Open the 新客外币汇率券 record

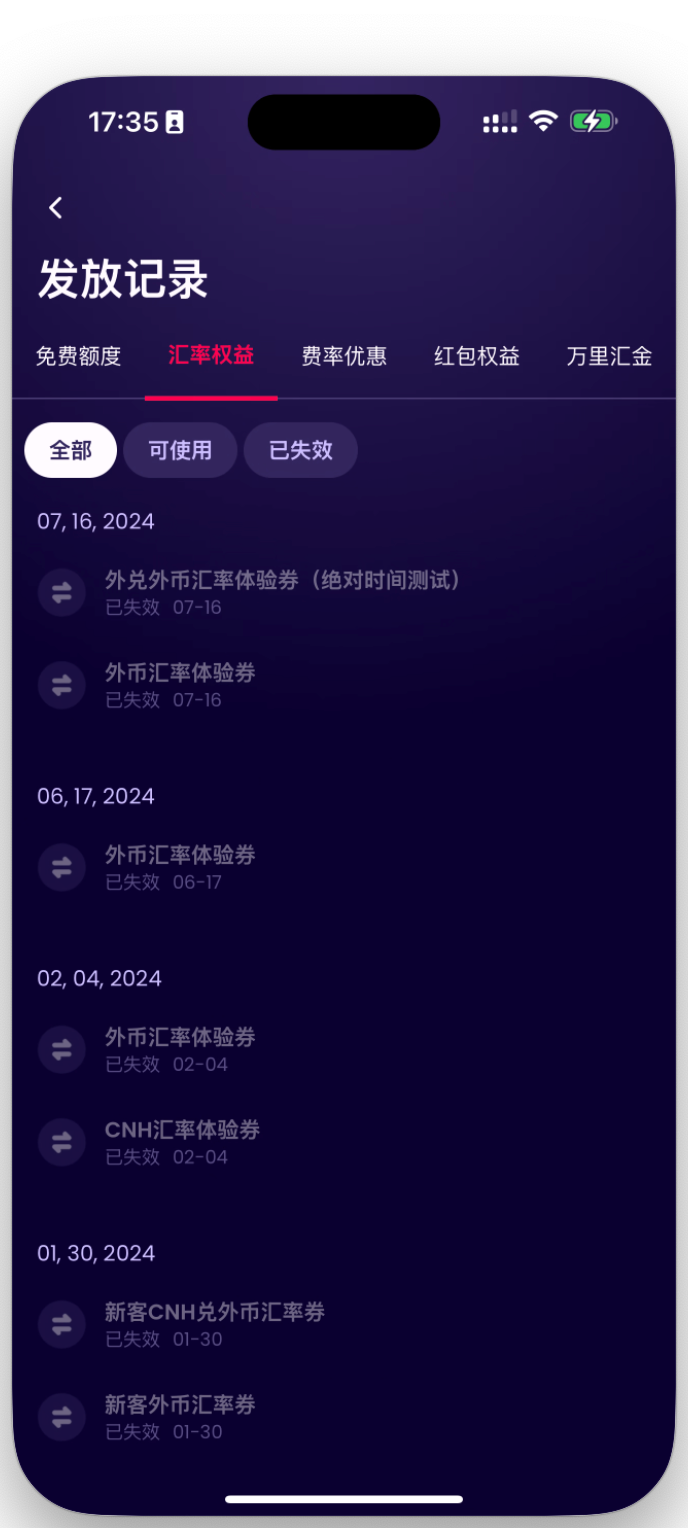180,1416
